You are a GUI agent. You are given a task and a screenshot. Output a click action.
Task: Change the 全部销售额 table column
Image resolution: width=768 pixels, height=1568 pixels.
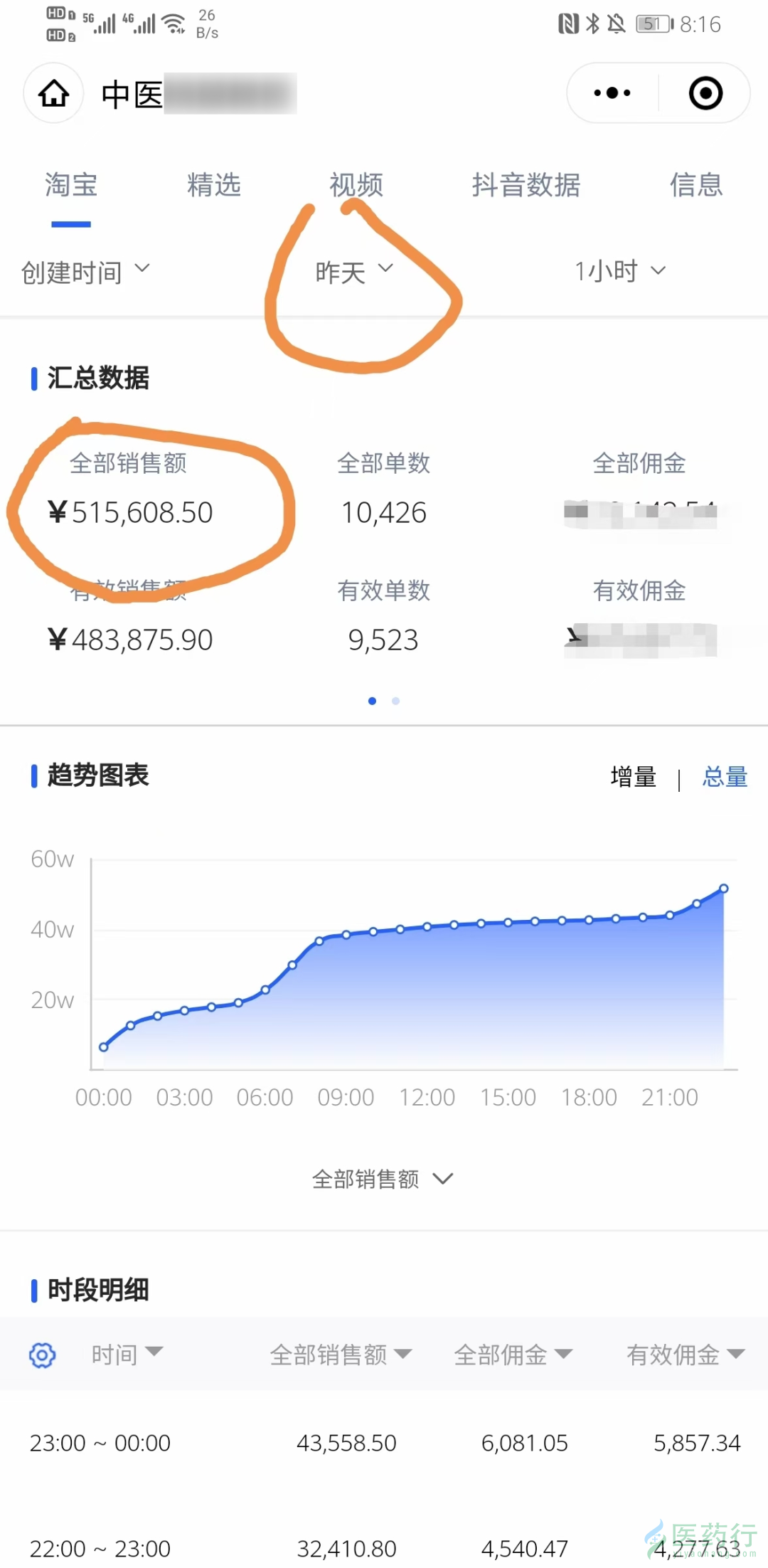(x=341, y=1354)
